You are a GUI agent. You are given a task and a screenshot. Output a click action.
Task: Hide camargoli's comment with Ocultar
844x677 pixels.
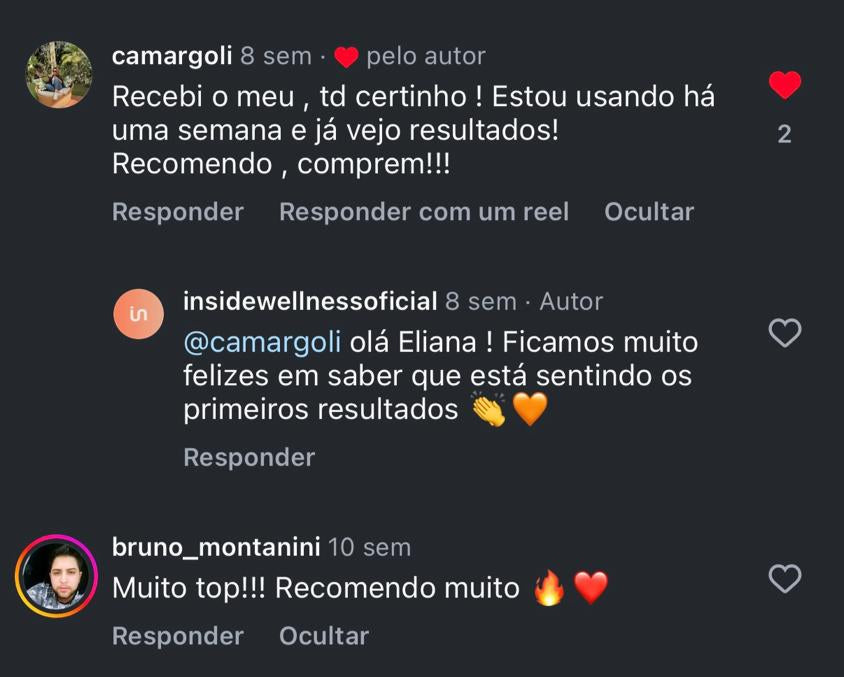click(x=648, y=212)
